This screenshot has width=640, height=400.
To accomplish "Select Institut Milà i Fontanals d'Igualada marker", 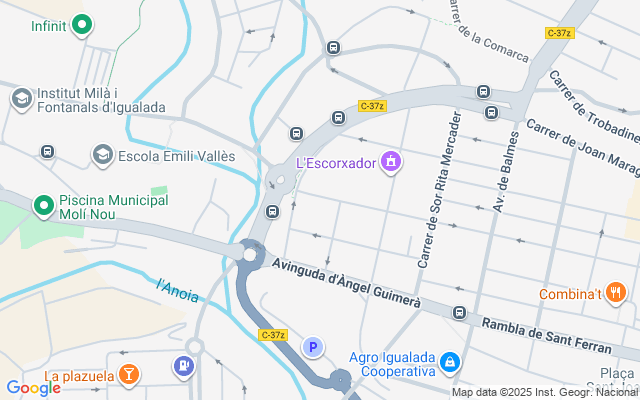I will [x=21, y=98].
